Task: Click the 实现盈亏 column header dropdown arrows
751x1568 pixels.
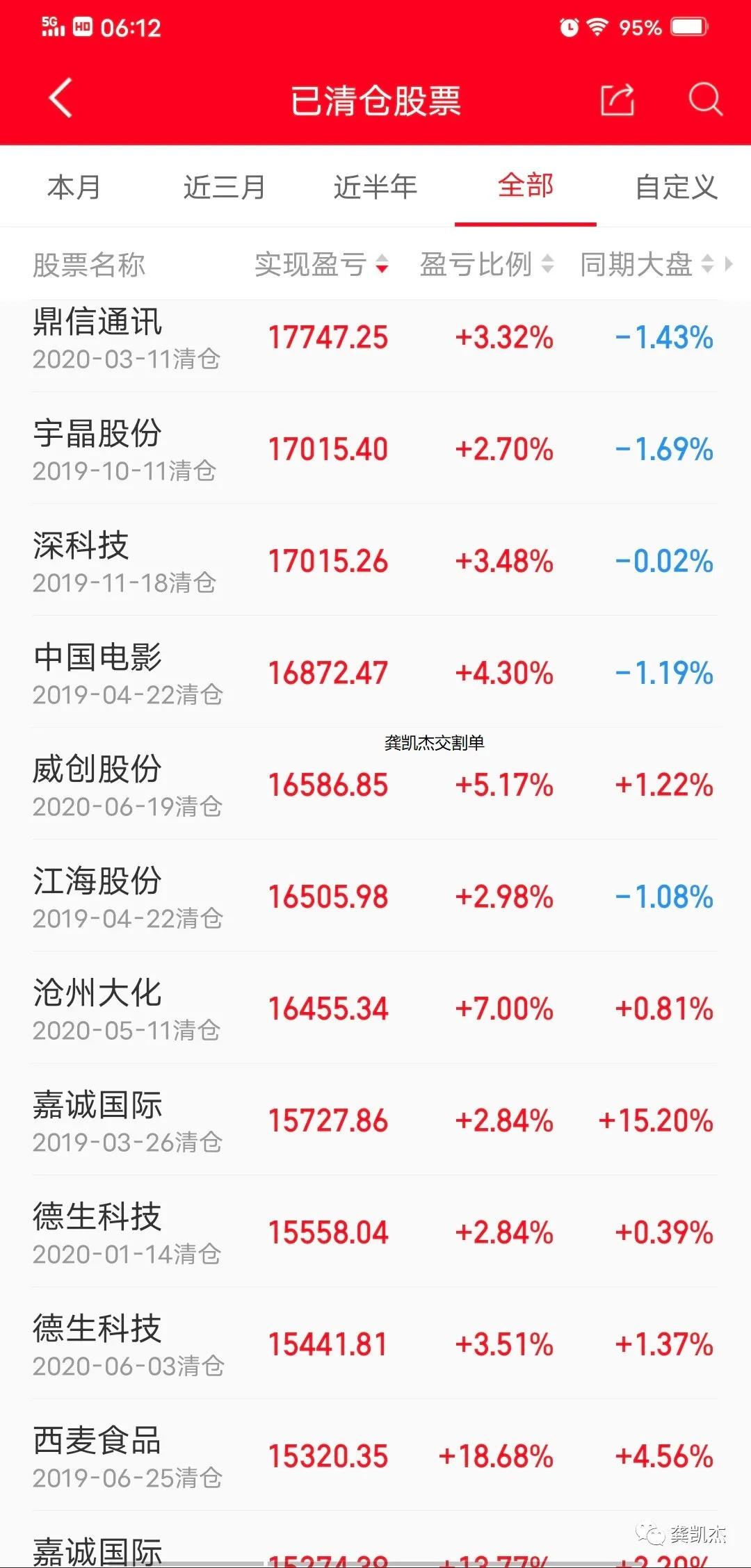Action: coord(383,265)
